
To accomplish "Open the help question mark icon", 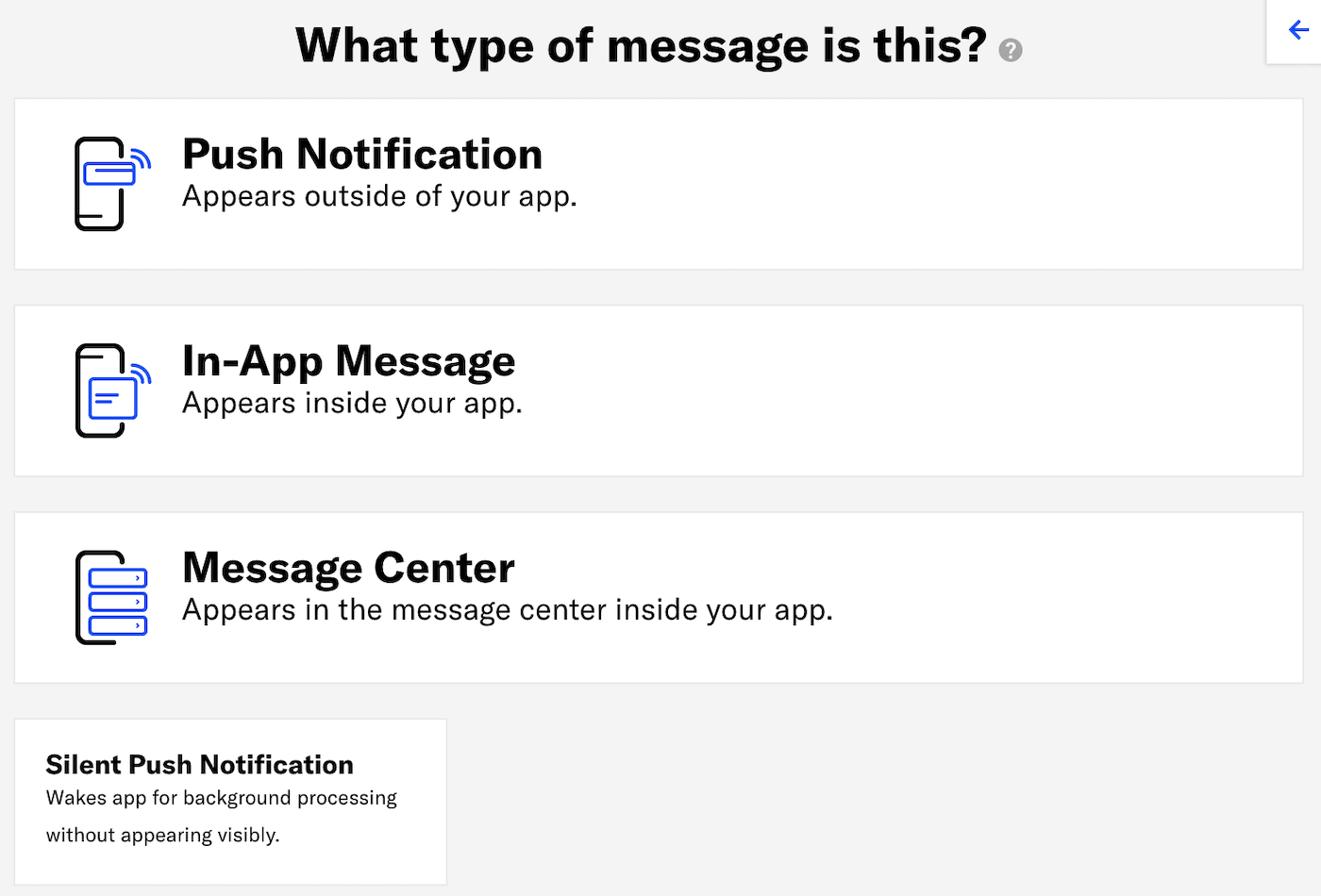I will click(x=1011, y=50).
